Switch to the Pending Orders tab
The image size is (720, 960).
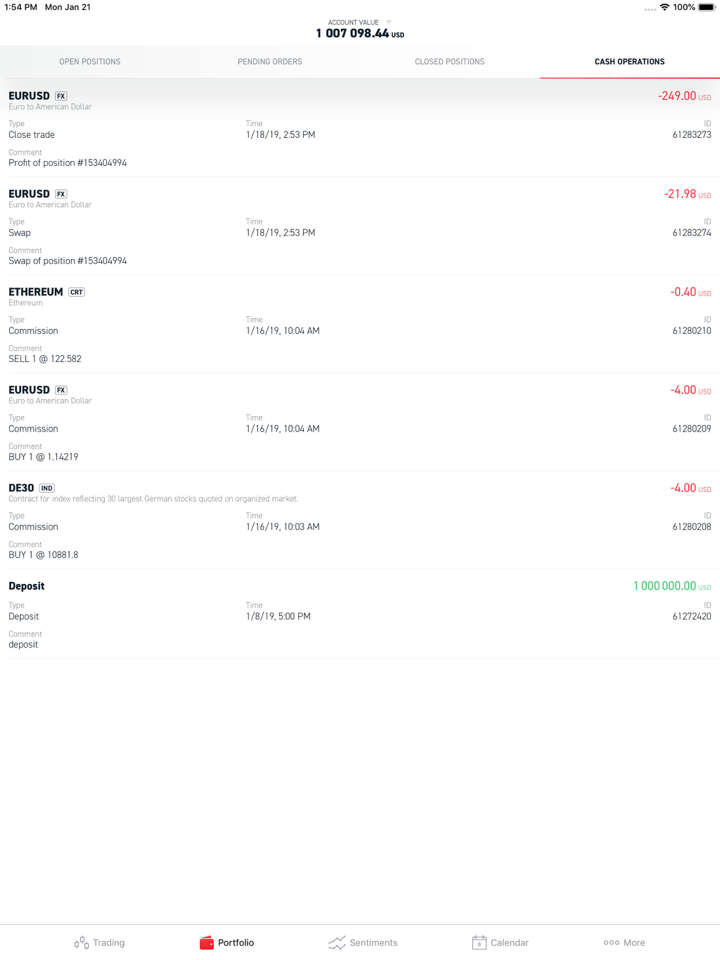click(270, 62)
